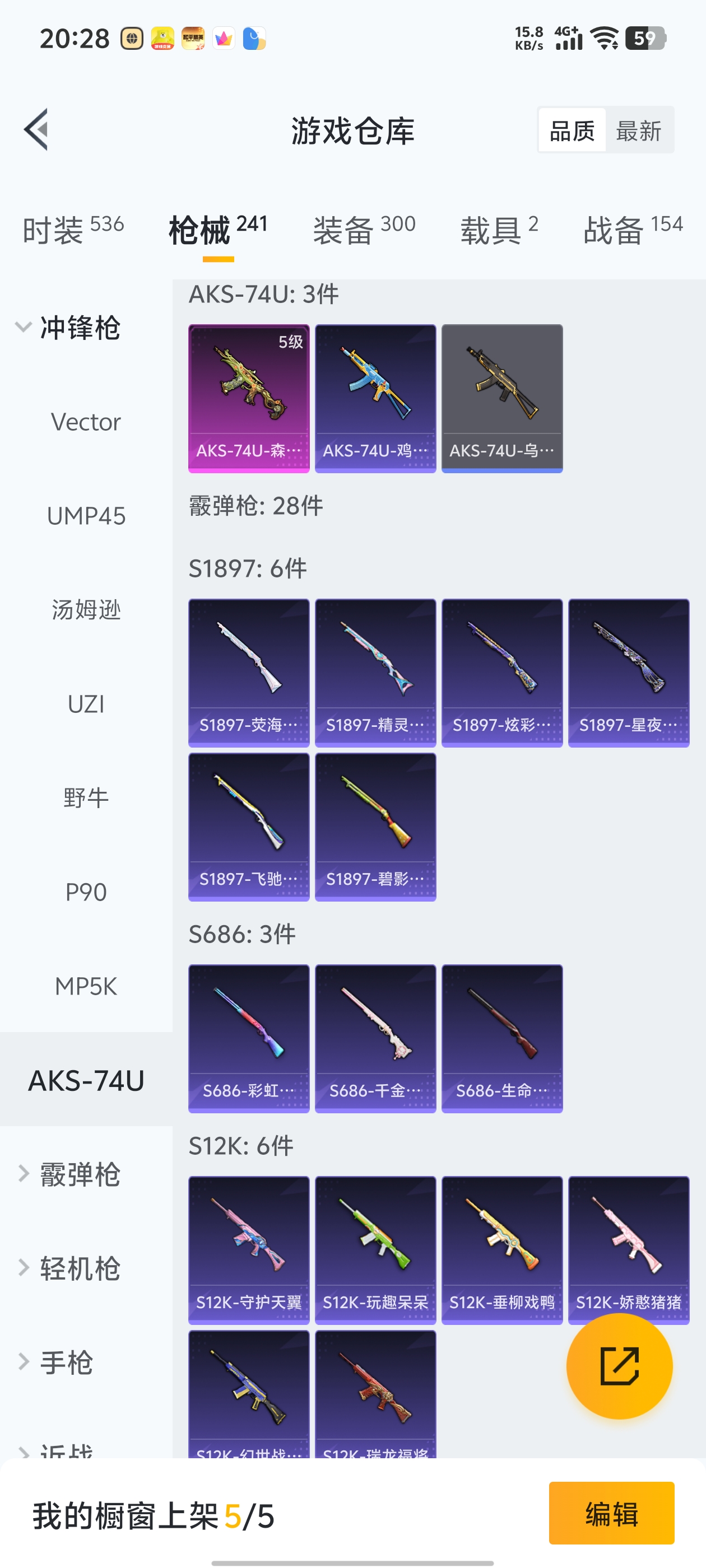Switch sorting to 最新

(x=640, y=130)
